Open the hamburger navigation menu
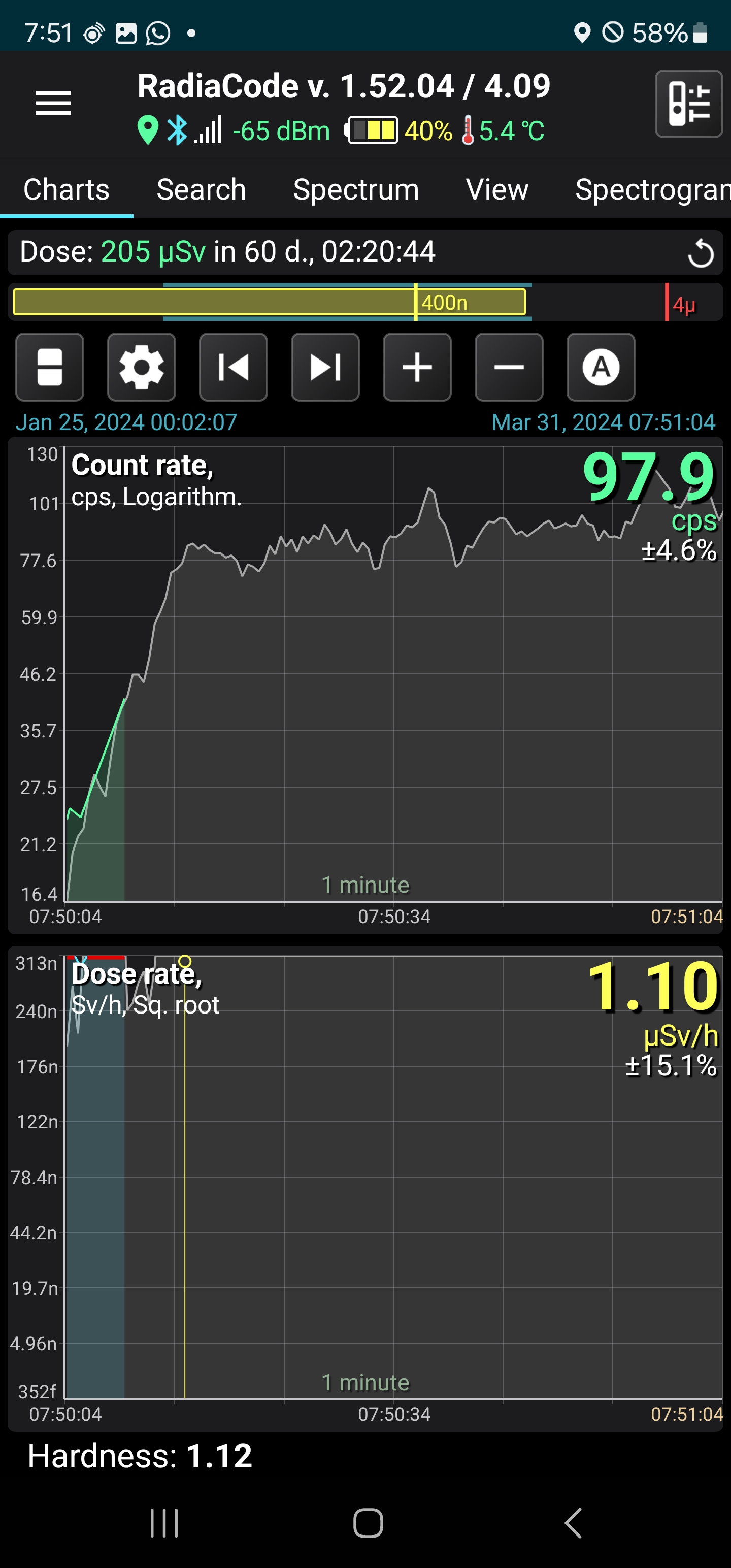 (53, 103)
